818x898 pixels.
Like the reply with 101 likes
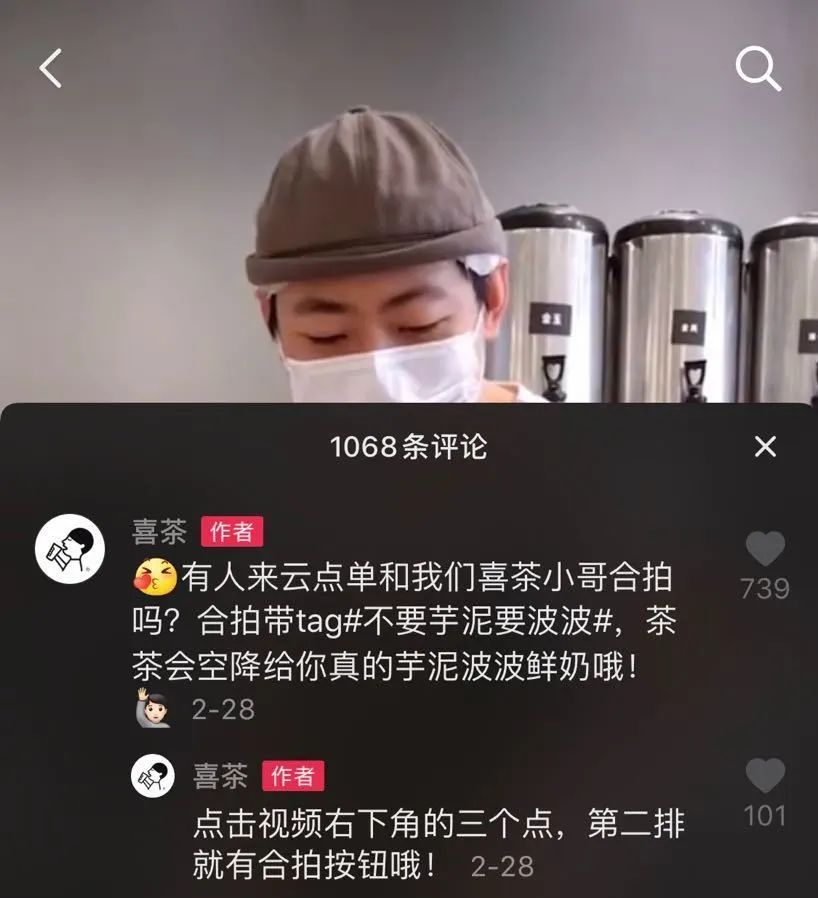pyautogui.click(x=765, y=777)
